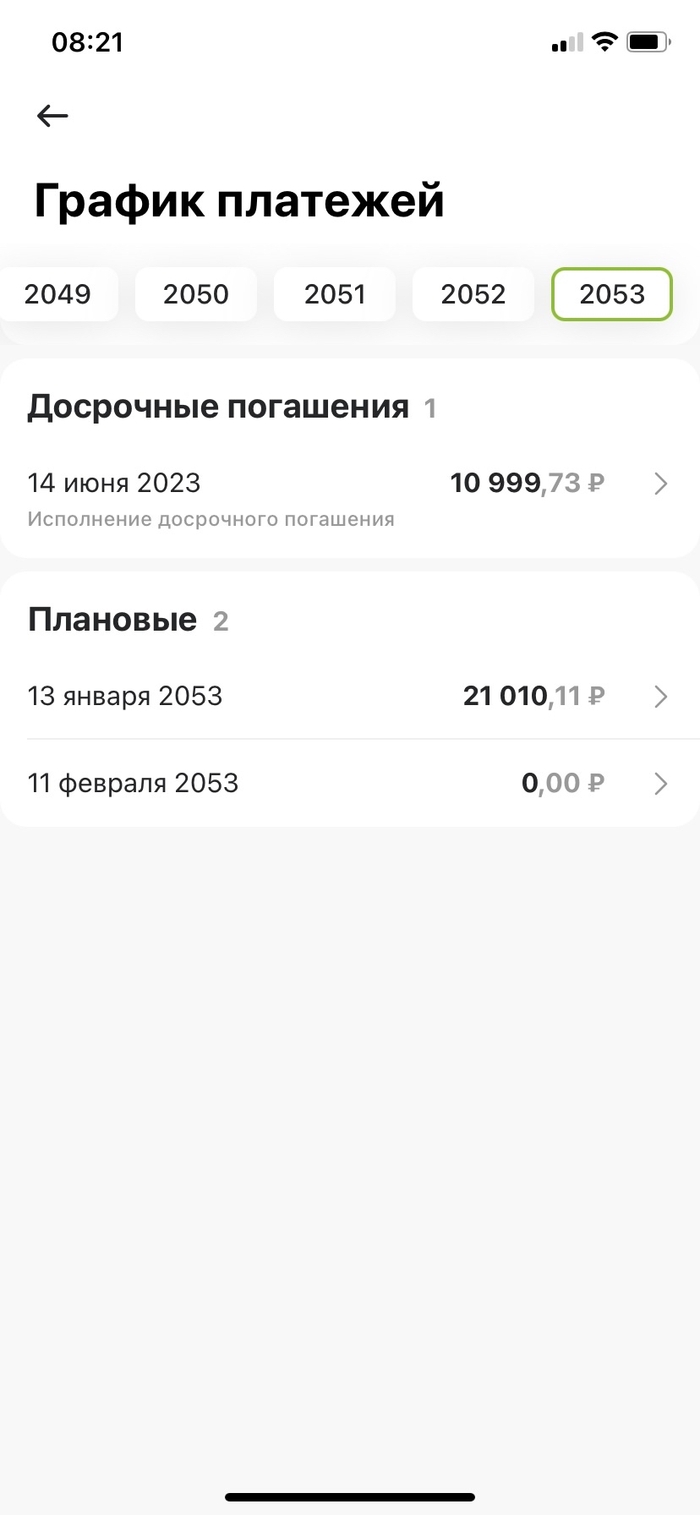Switch to the 2049 year chip
Image resolution: width=700 pixels, height=1515 pixels.
(x=58, y=294)
